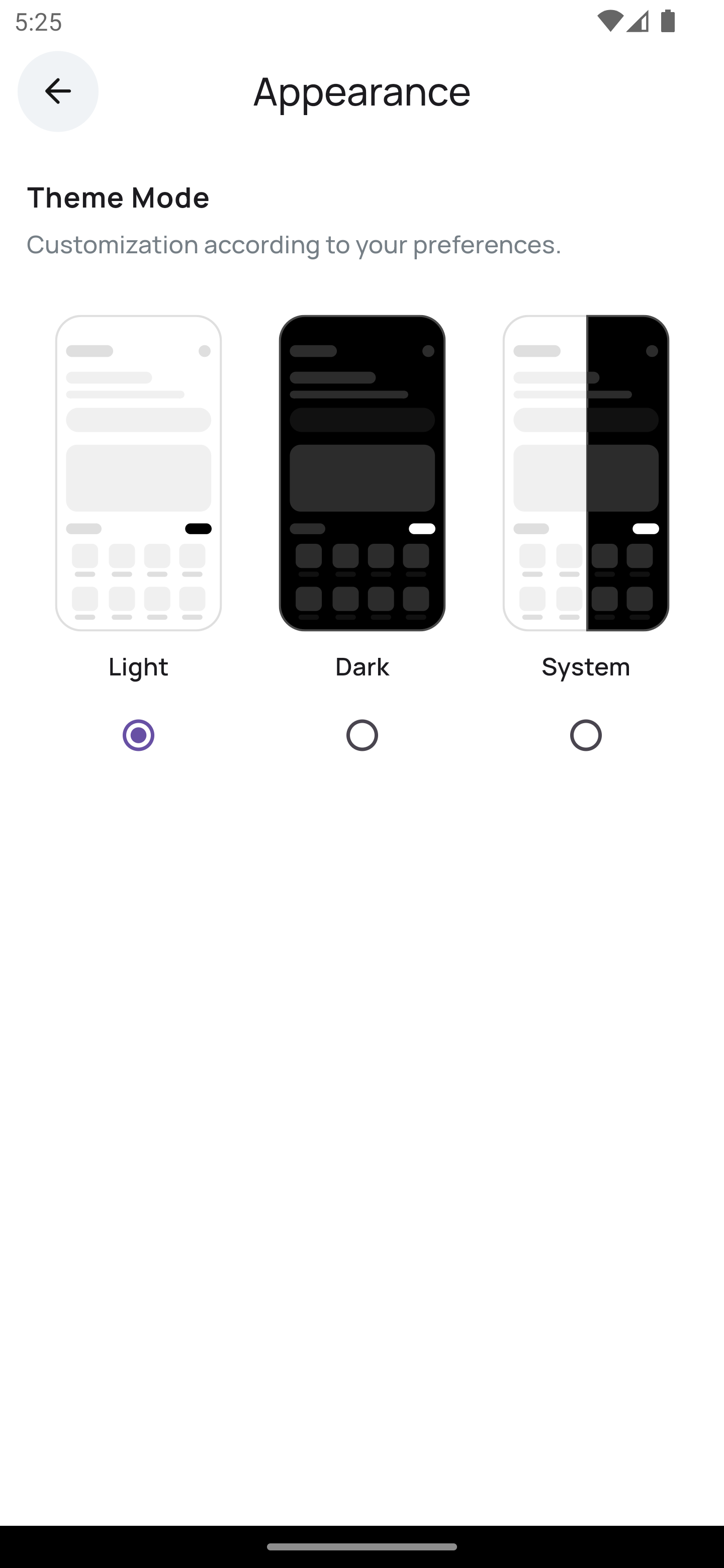
Task: Select the Light theme radio button
Action: point(138,735)
